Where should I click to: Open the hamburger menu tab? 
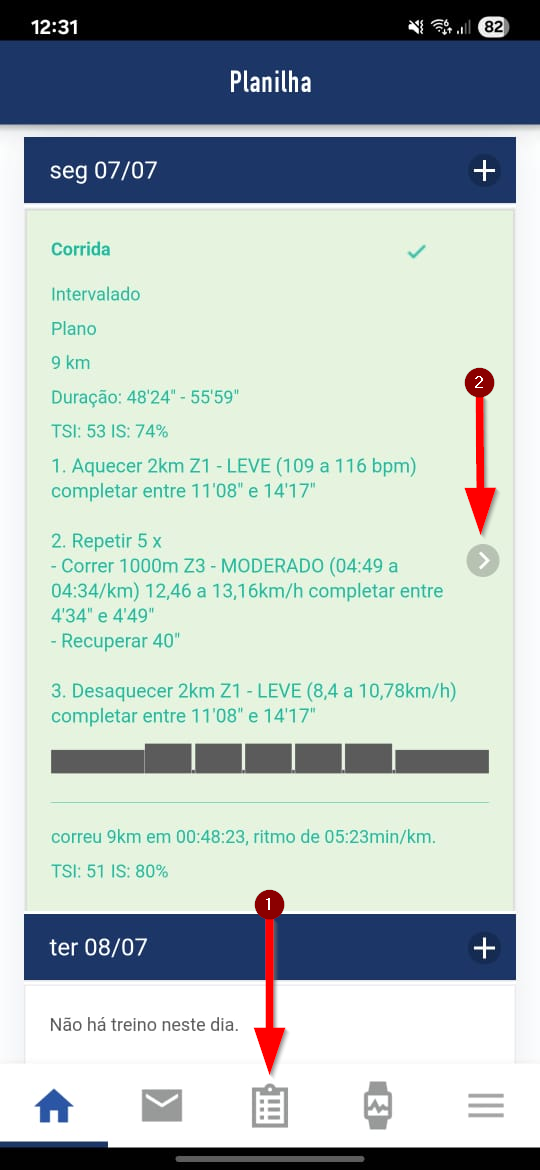[x=486, y=1105]
